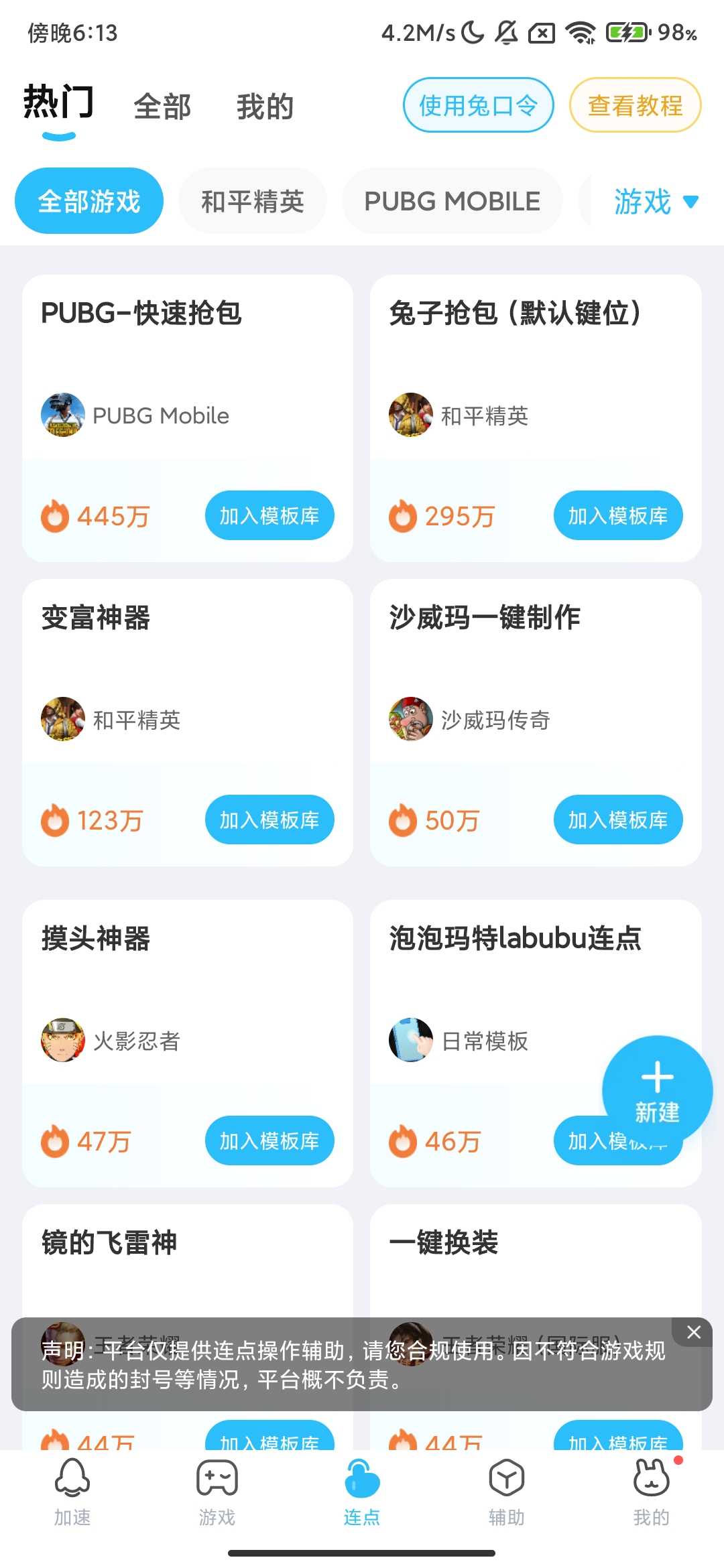
Task: Click 加入模板库 on 摸头神器 card
Action: click(269, 1140)
